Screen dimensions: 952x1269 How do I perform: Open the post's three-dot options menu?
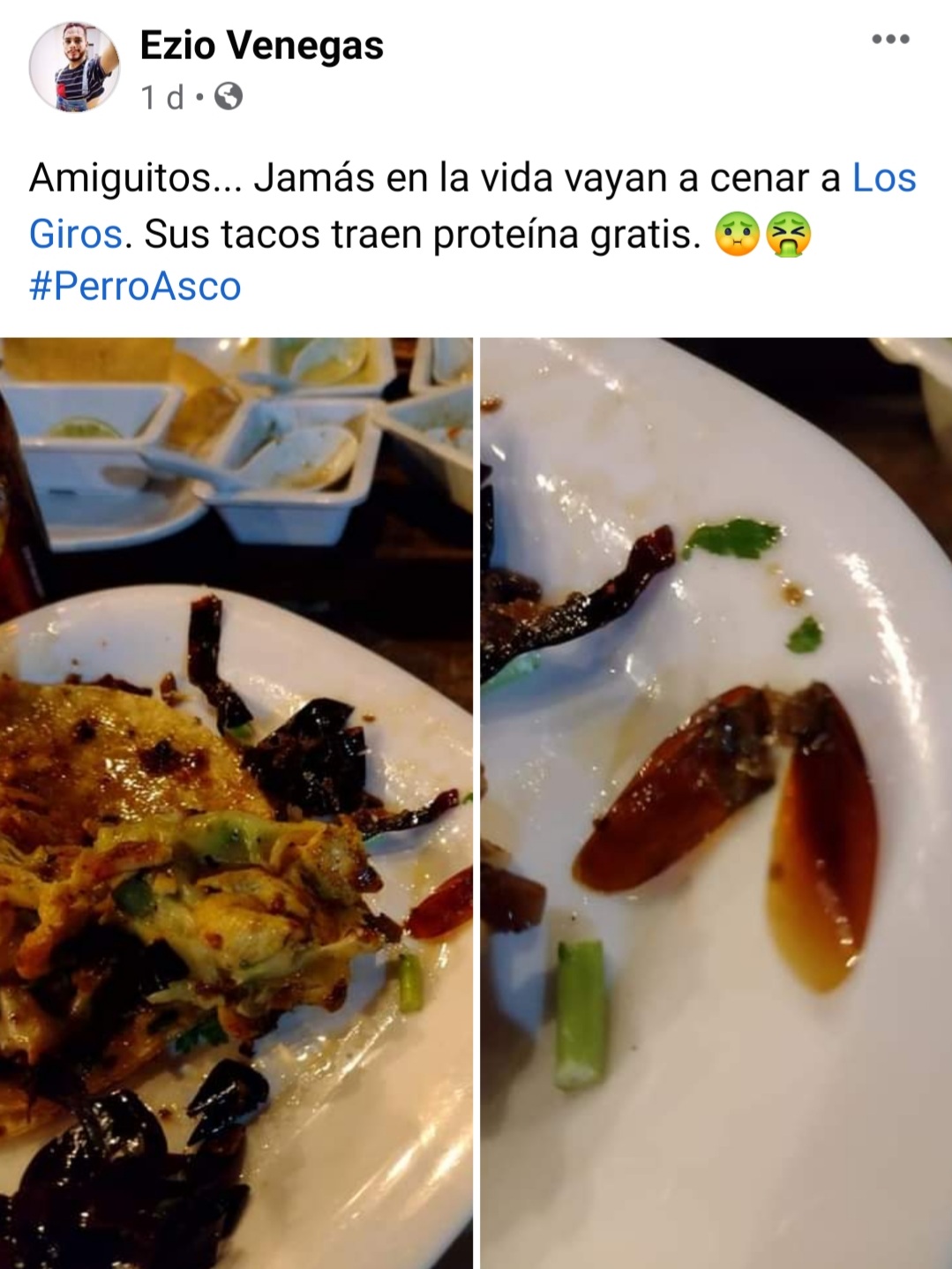tap(889, 40)
